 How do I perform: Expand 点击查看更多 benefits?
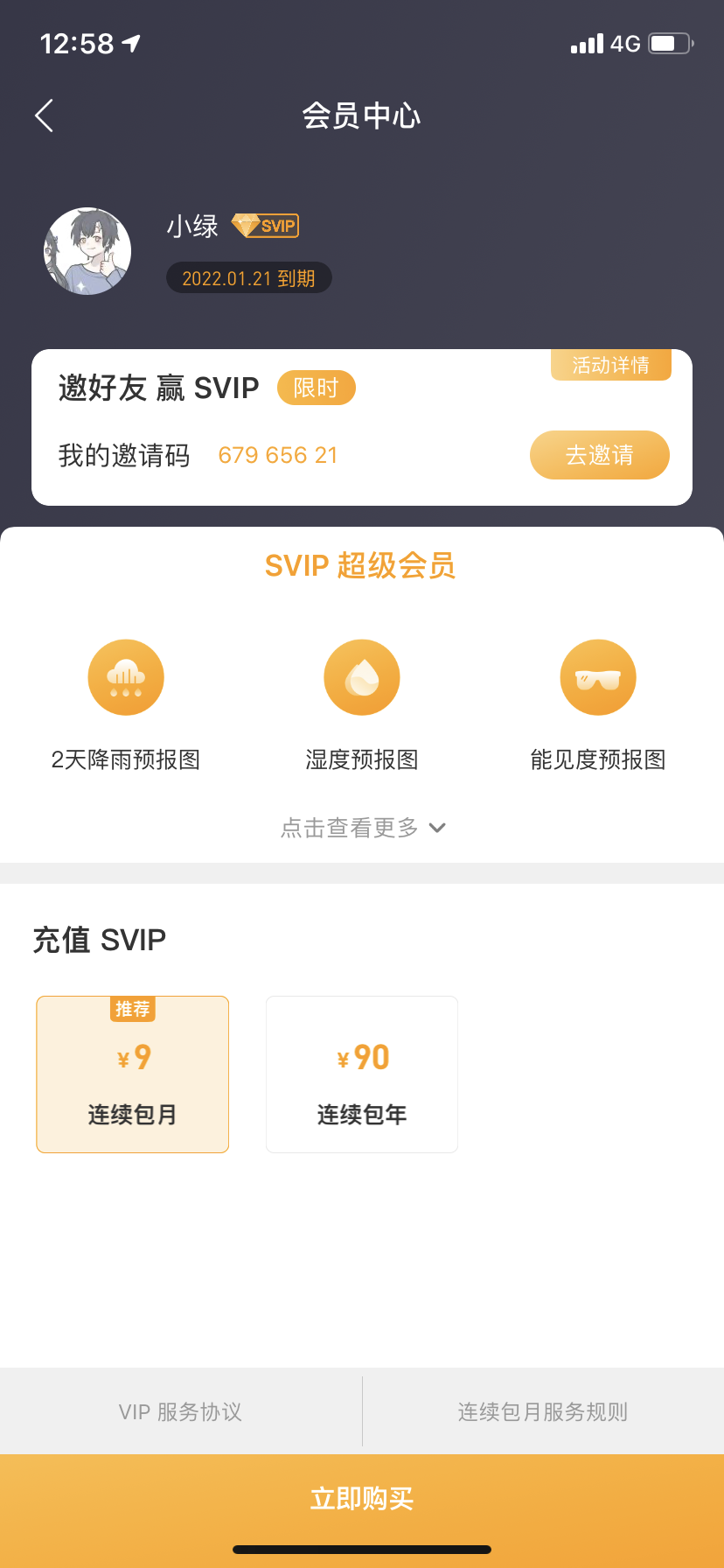(x=362, y=828)
